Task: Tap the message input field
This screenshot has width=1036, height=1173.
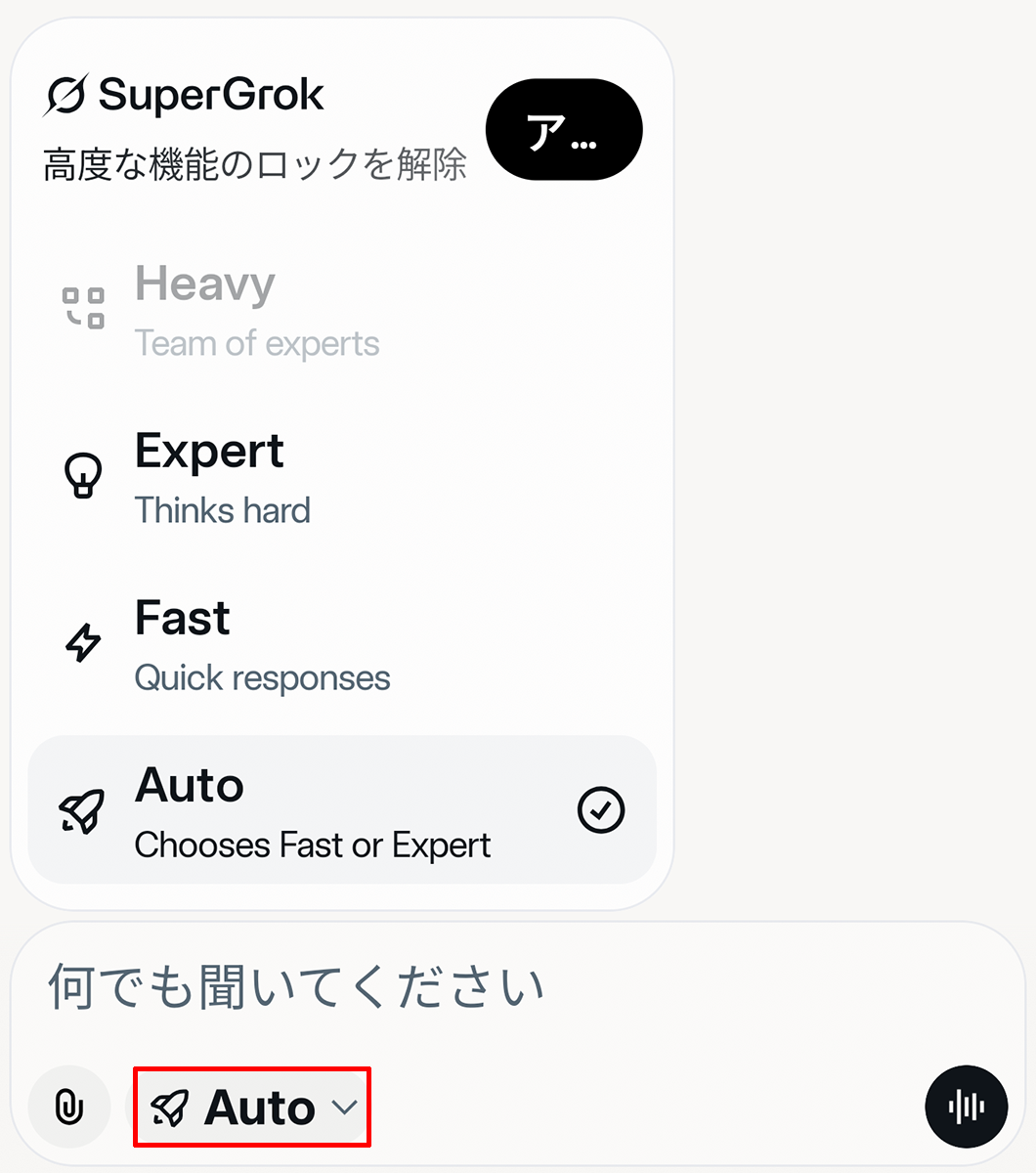Action: 489,985
